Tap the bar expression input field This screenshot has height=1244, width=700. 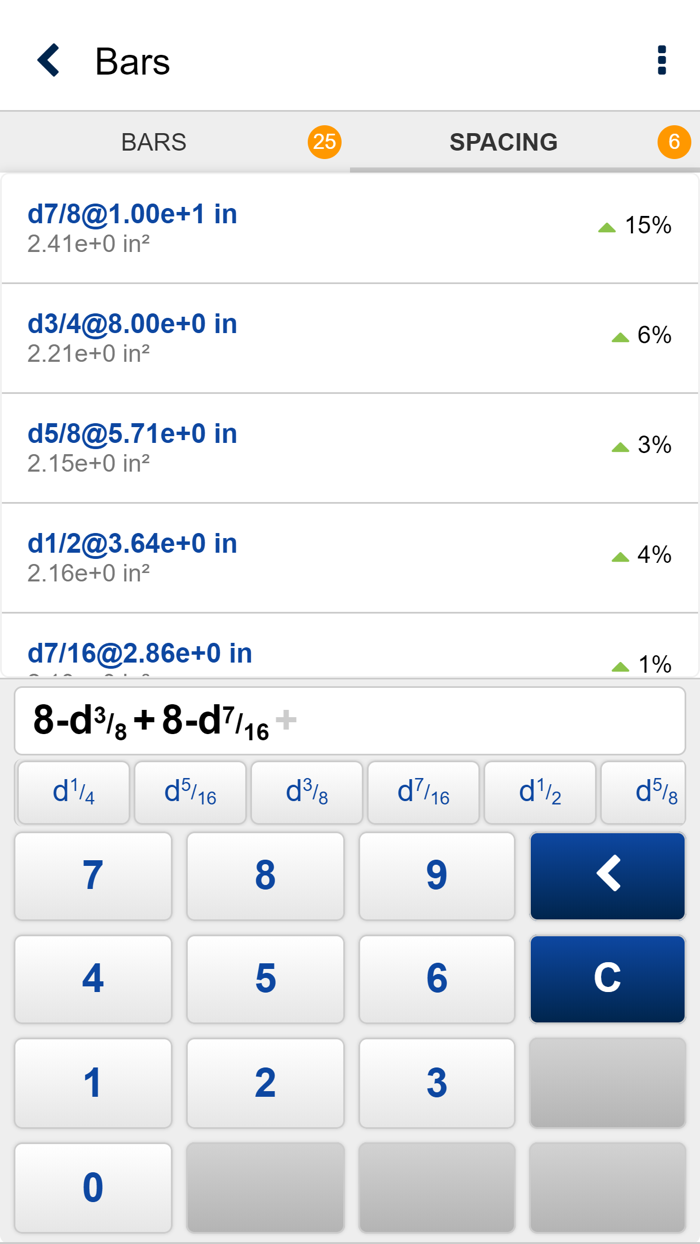point(350,720)
